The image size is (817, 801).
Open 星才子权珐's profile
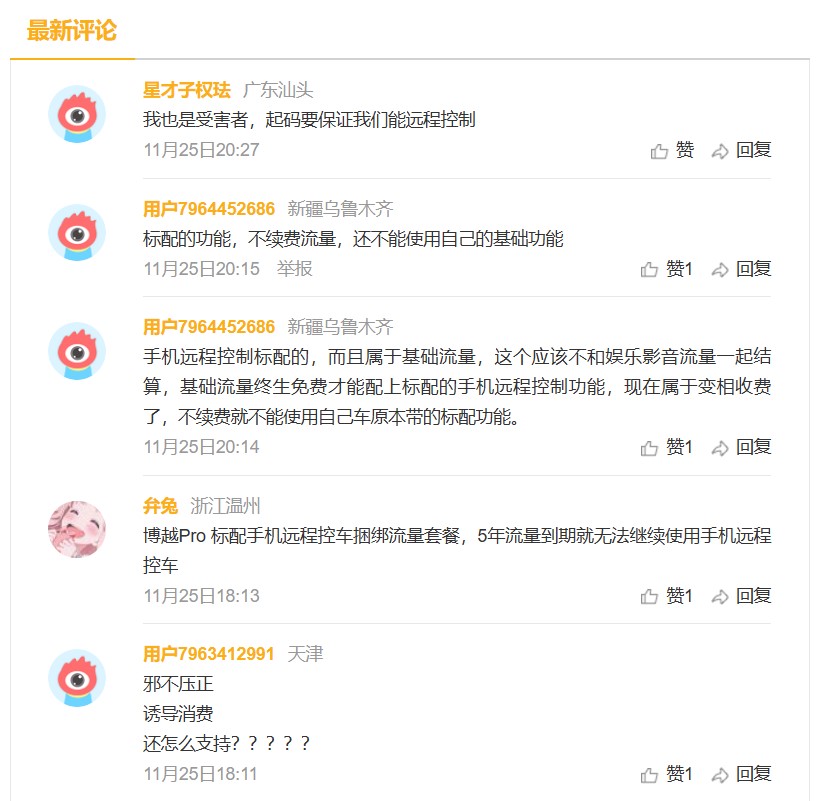(186, 90)
